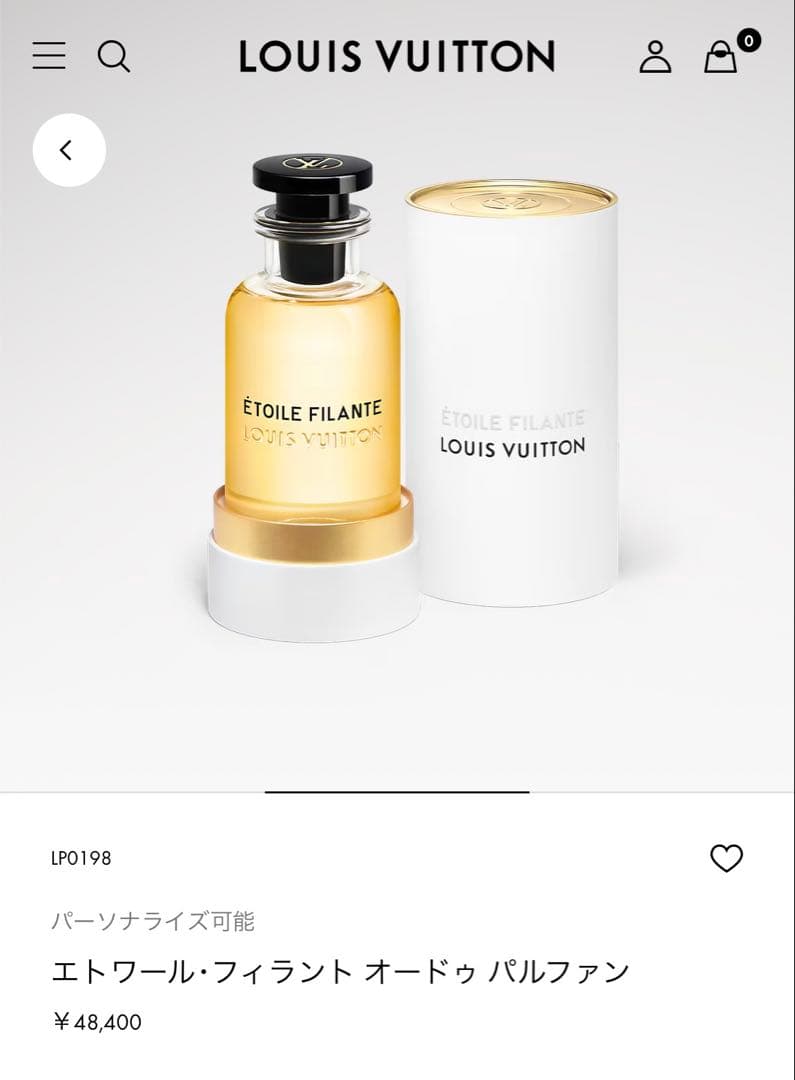Open your account via the person icon

656,57
